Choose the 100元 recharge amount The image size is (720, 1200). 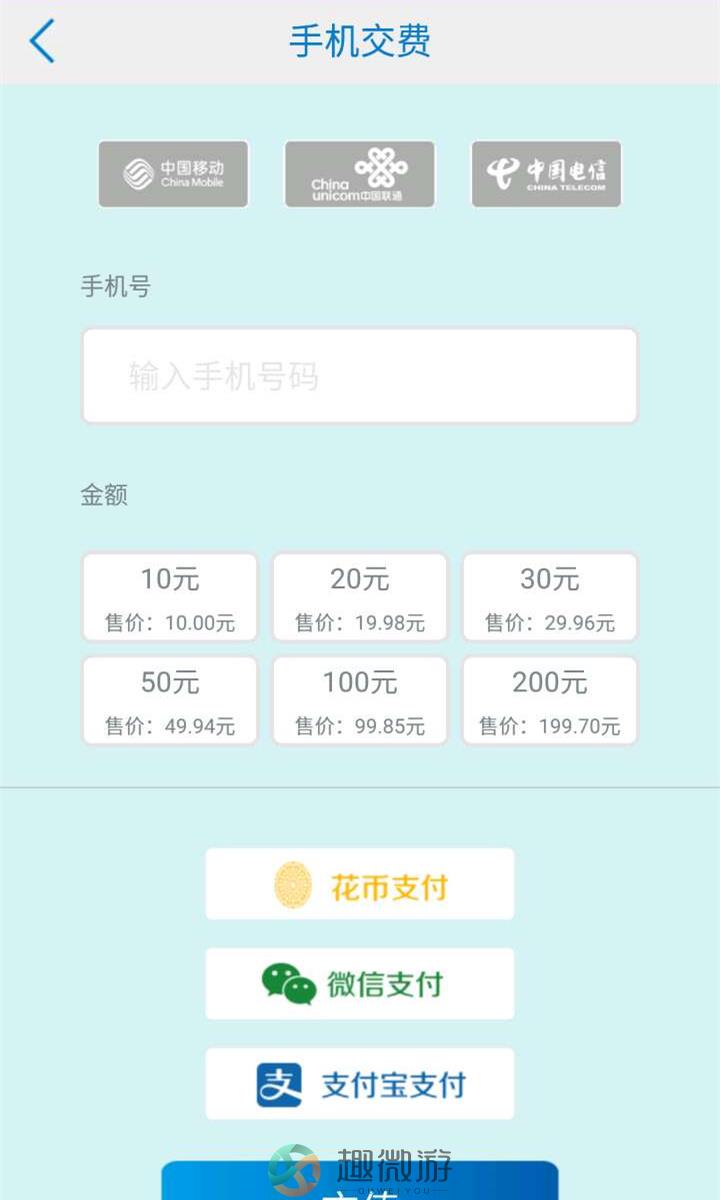pos(360,700)
